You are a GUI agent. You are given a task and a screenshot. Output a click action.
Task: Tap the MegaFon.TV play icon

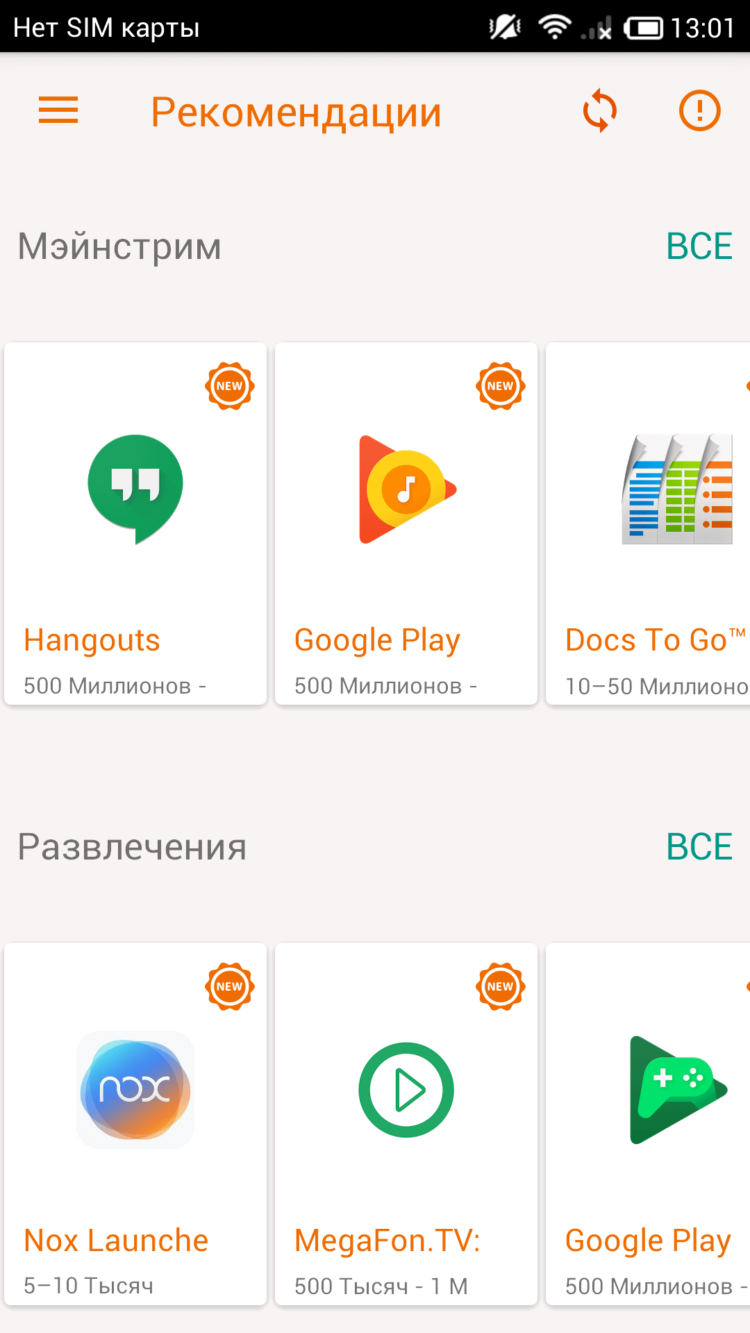405,1089
